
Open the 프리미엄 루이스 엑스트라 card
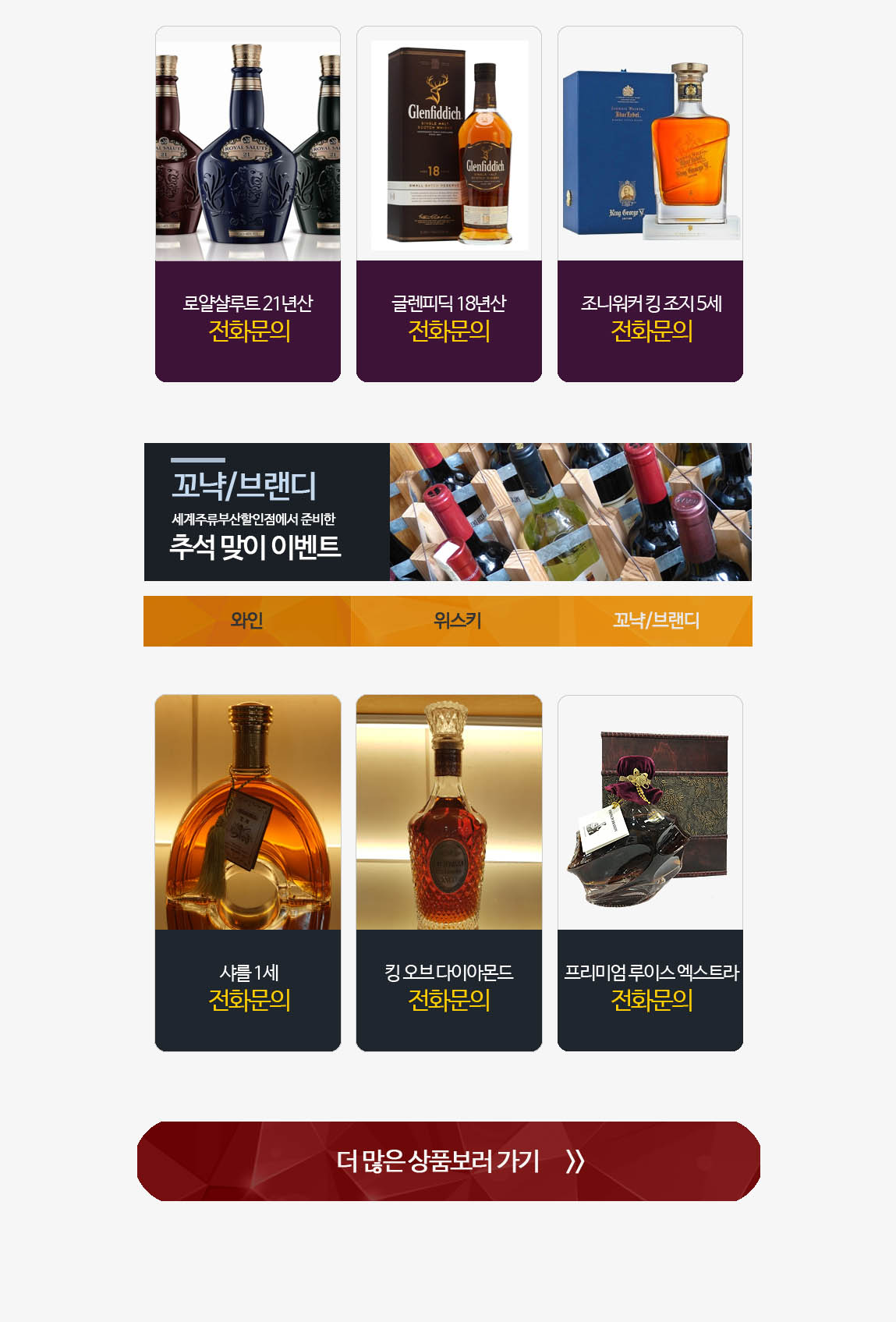coord(650,873)
